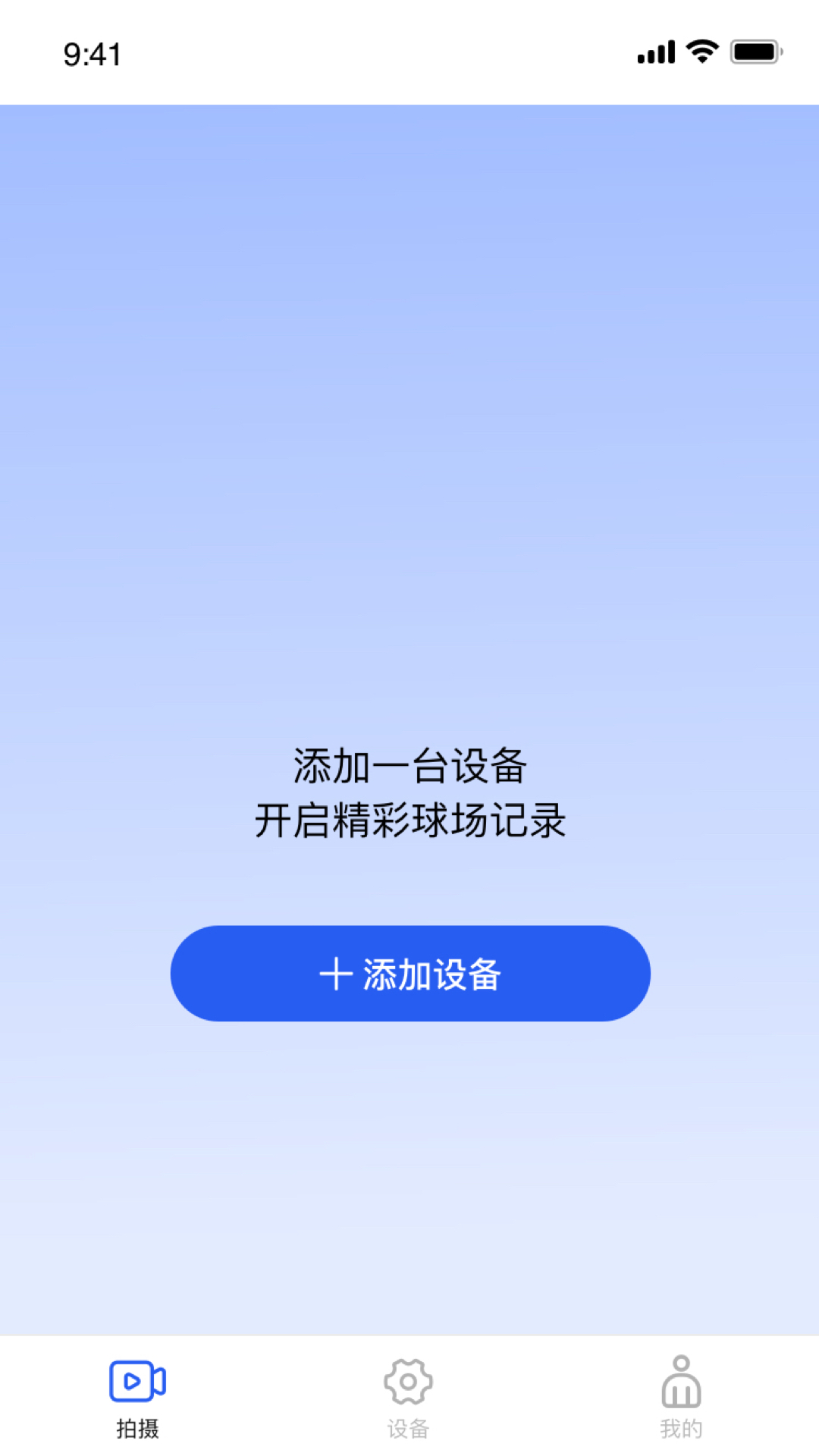Click the 开启精彩球场记录 subtitle text
The image size is (819, 1456).
tap(409, 823)
